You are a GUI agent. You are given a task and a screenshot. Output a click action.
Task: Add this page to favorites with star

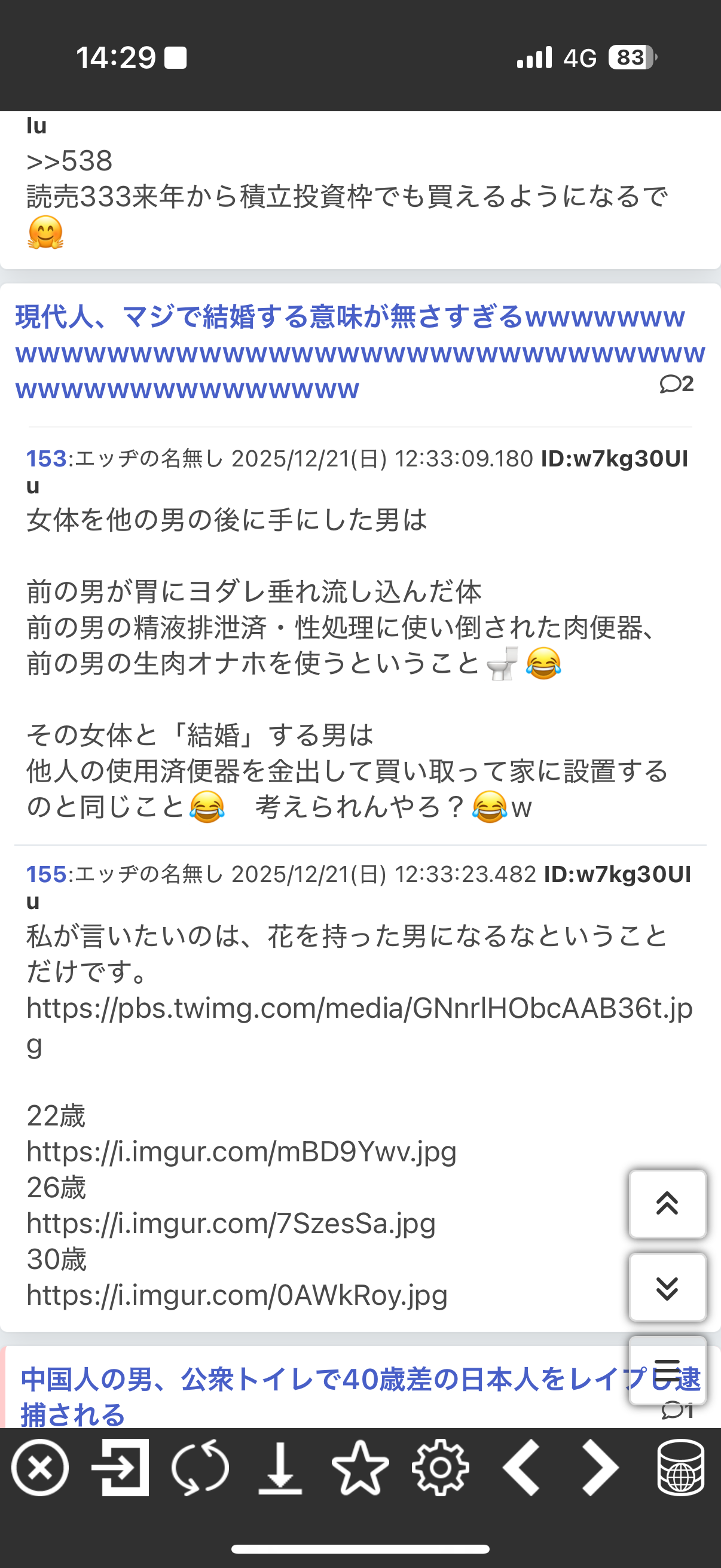(x=360, y=1468)
